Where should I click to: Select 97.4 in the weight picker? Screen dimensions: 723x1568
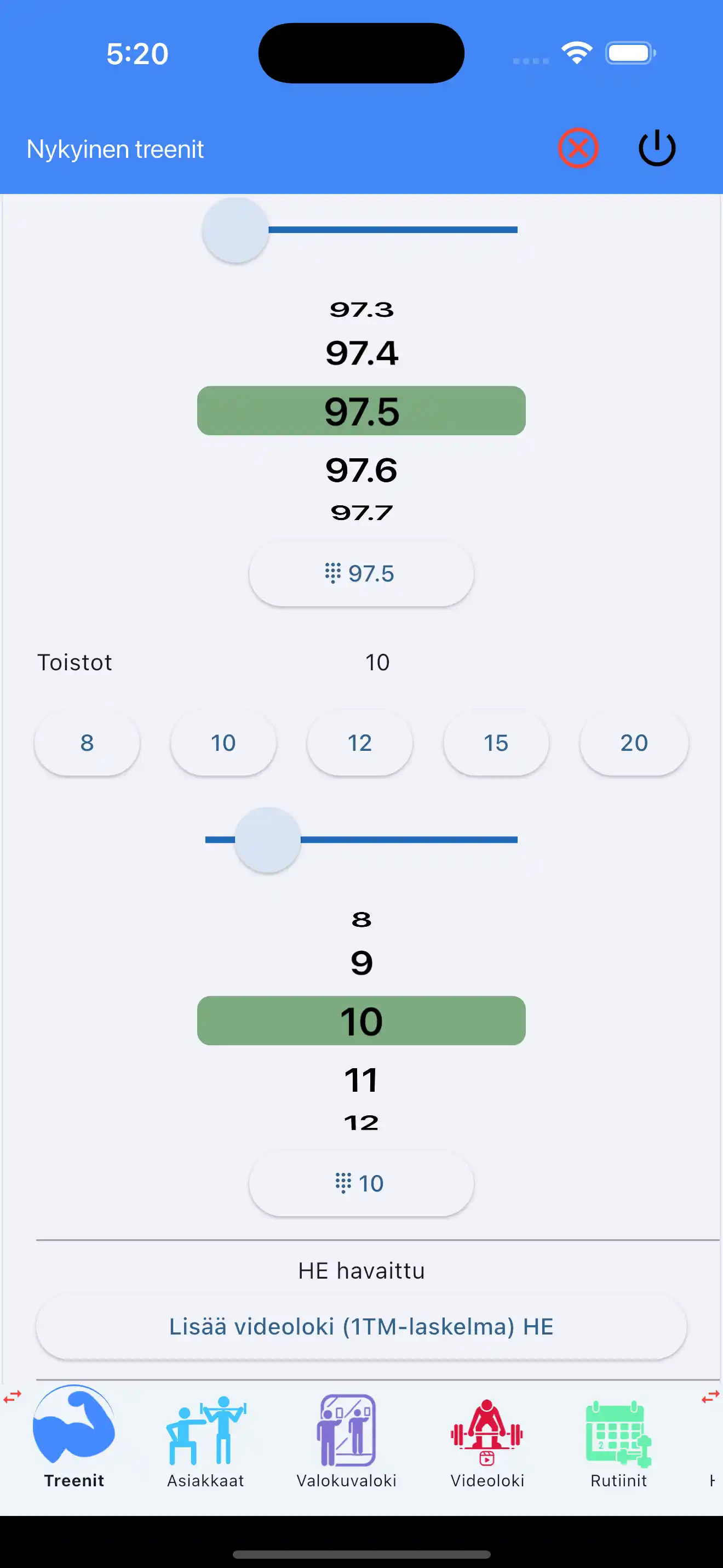point(361,353)
